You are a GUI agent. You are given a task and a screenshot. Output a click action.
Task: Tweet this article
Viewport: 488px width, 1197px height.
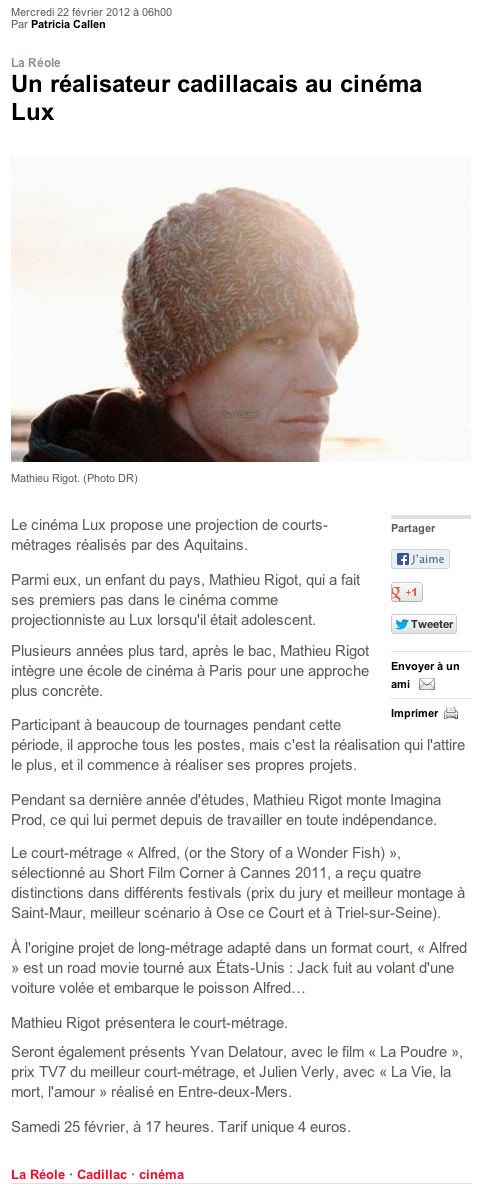tap(424, 624)
